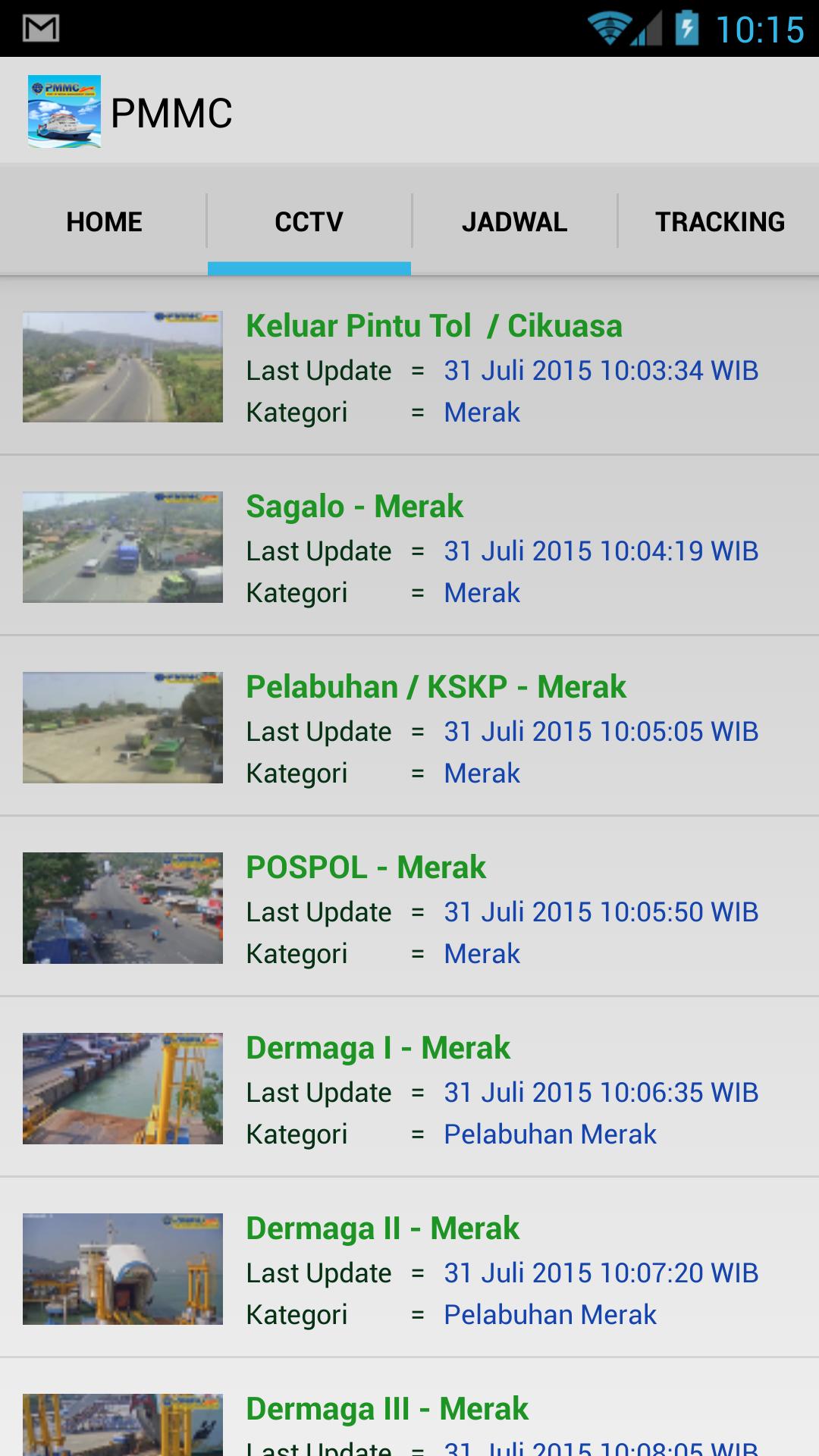The height and width of the screenshot is (1456, 819).
Task: Open the Gmail notification icon
Action: click(39, 29)
